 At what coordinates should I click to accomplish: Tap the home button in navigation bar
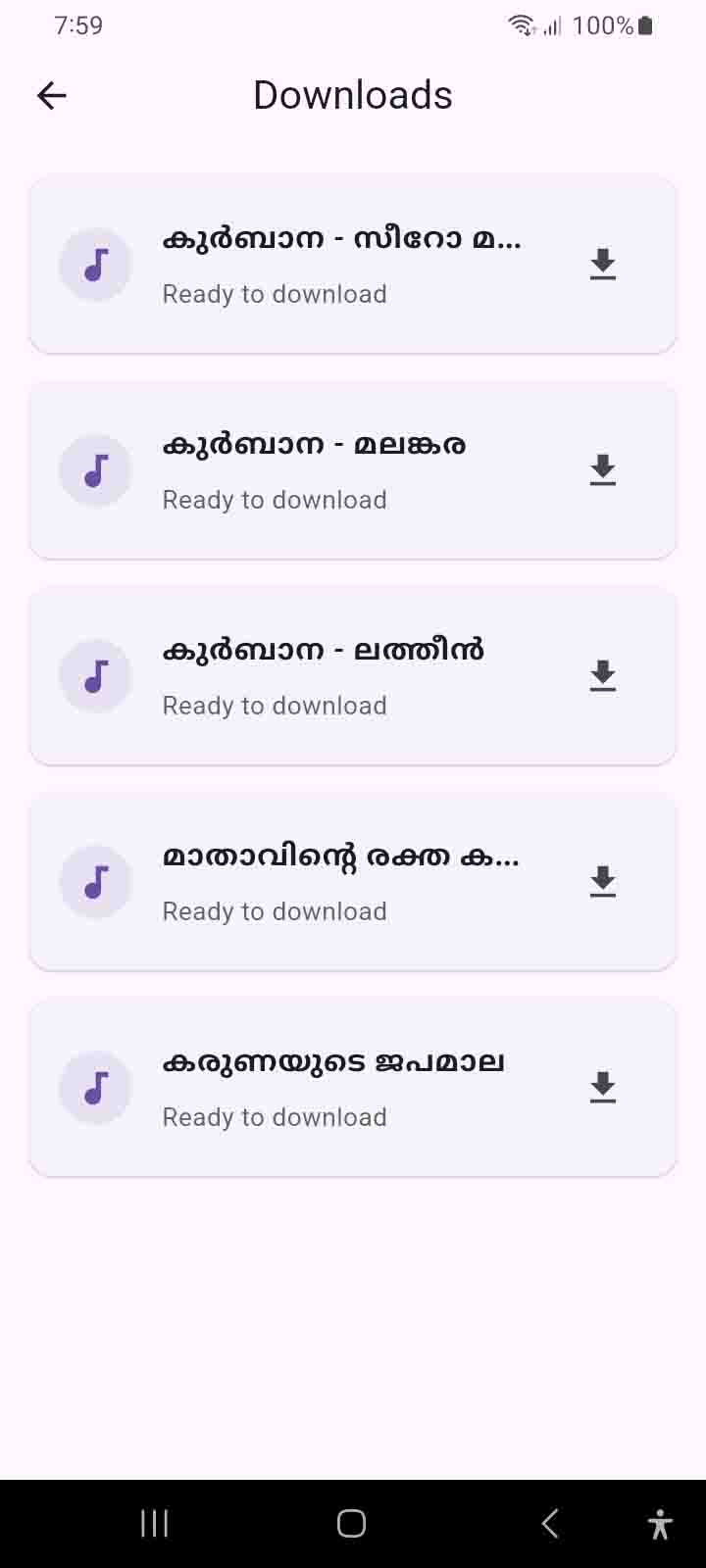(351, 1523)
